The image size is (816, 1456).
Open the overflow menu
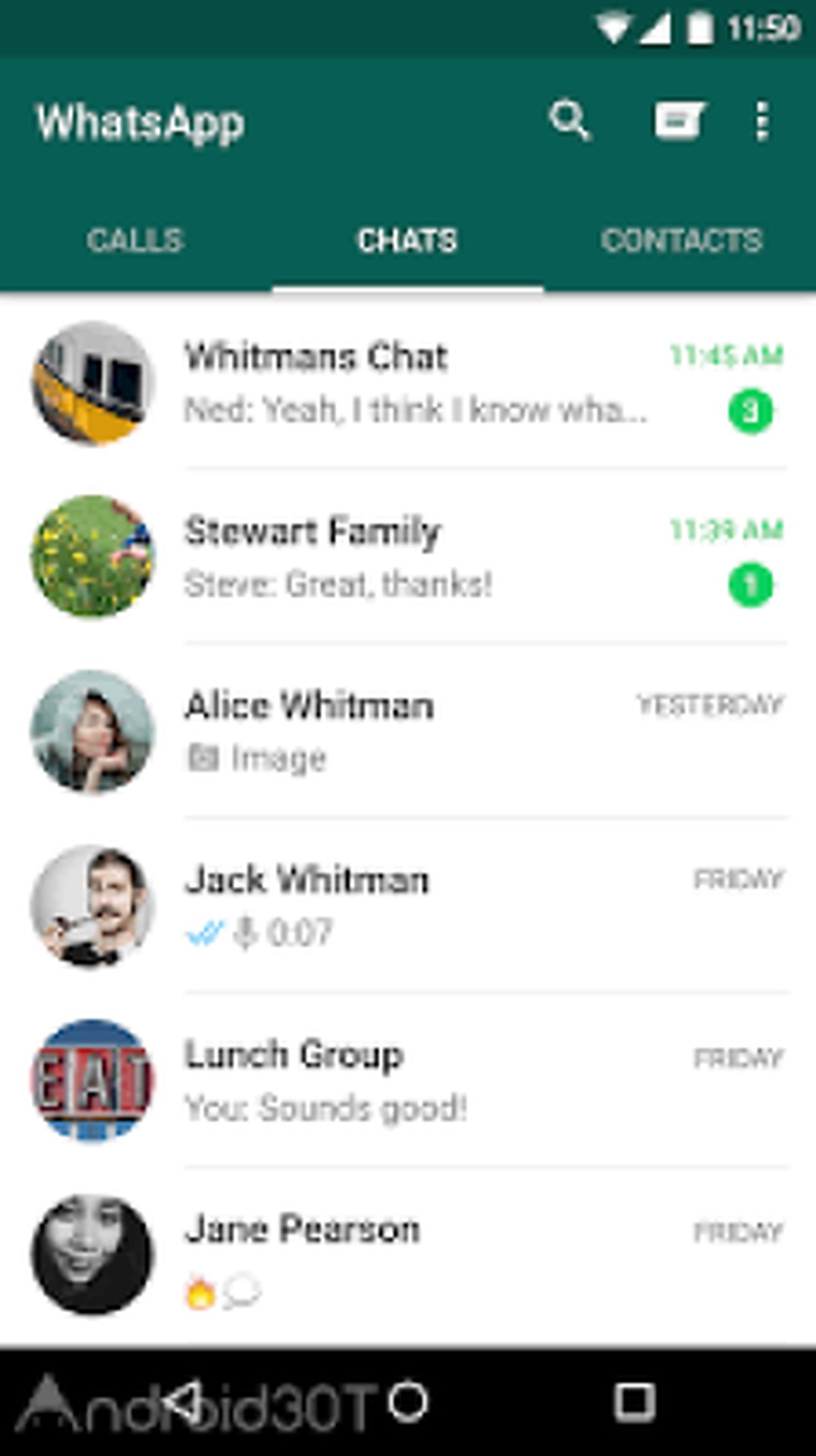[x=762, y=122]
